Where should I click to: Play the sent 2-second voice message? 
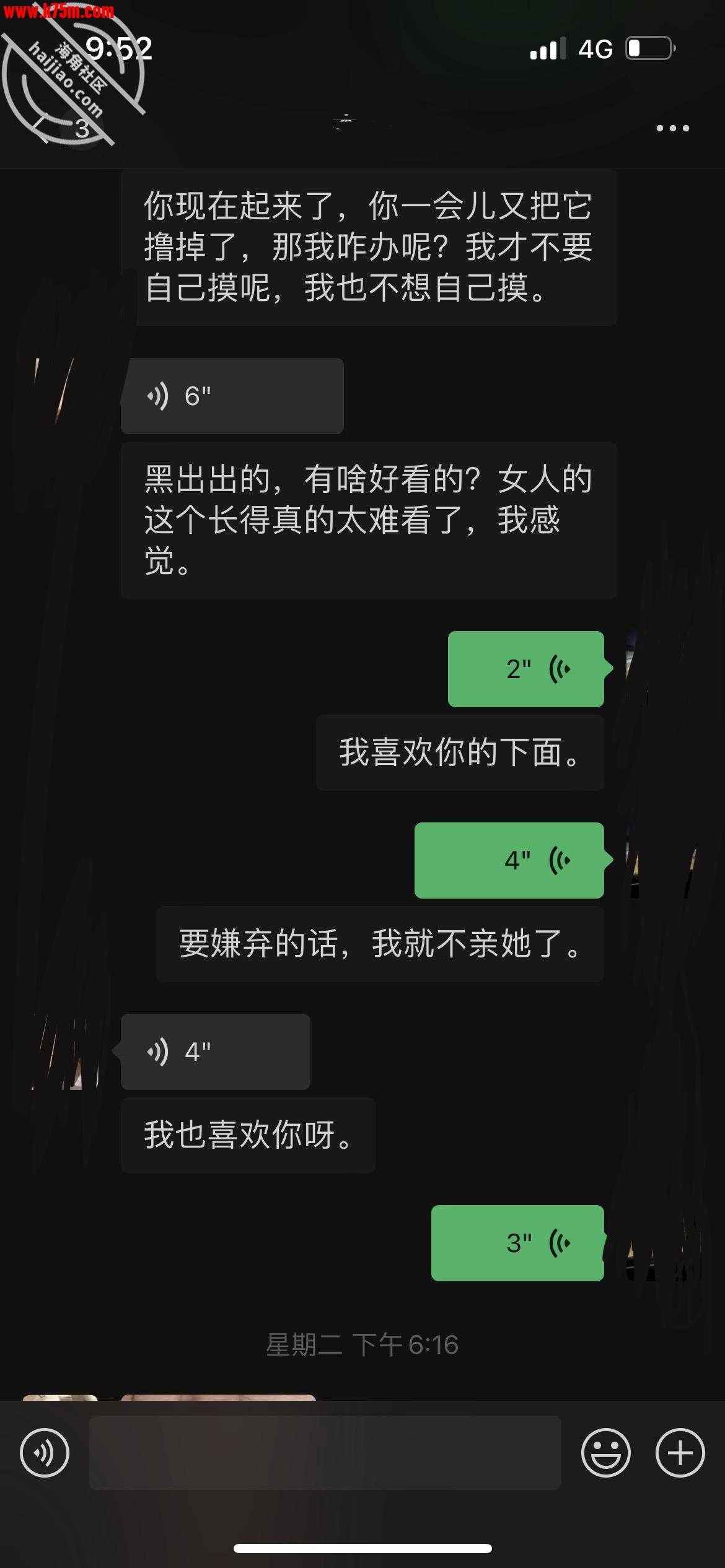525,669
